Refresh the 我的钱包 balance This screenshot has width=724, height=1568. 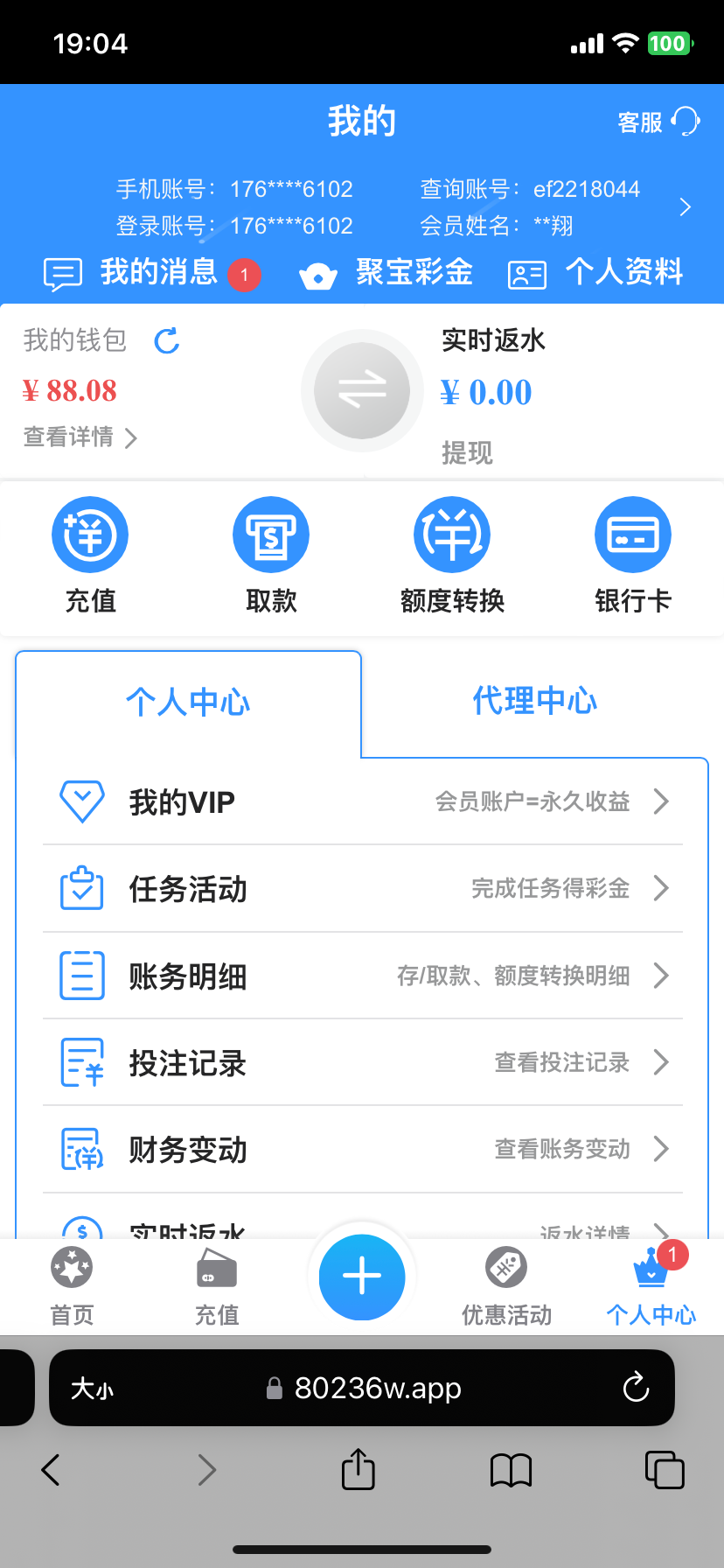pyautogui.click(x=167, y=341)
